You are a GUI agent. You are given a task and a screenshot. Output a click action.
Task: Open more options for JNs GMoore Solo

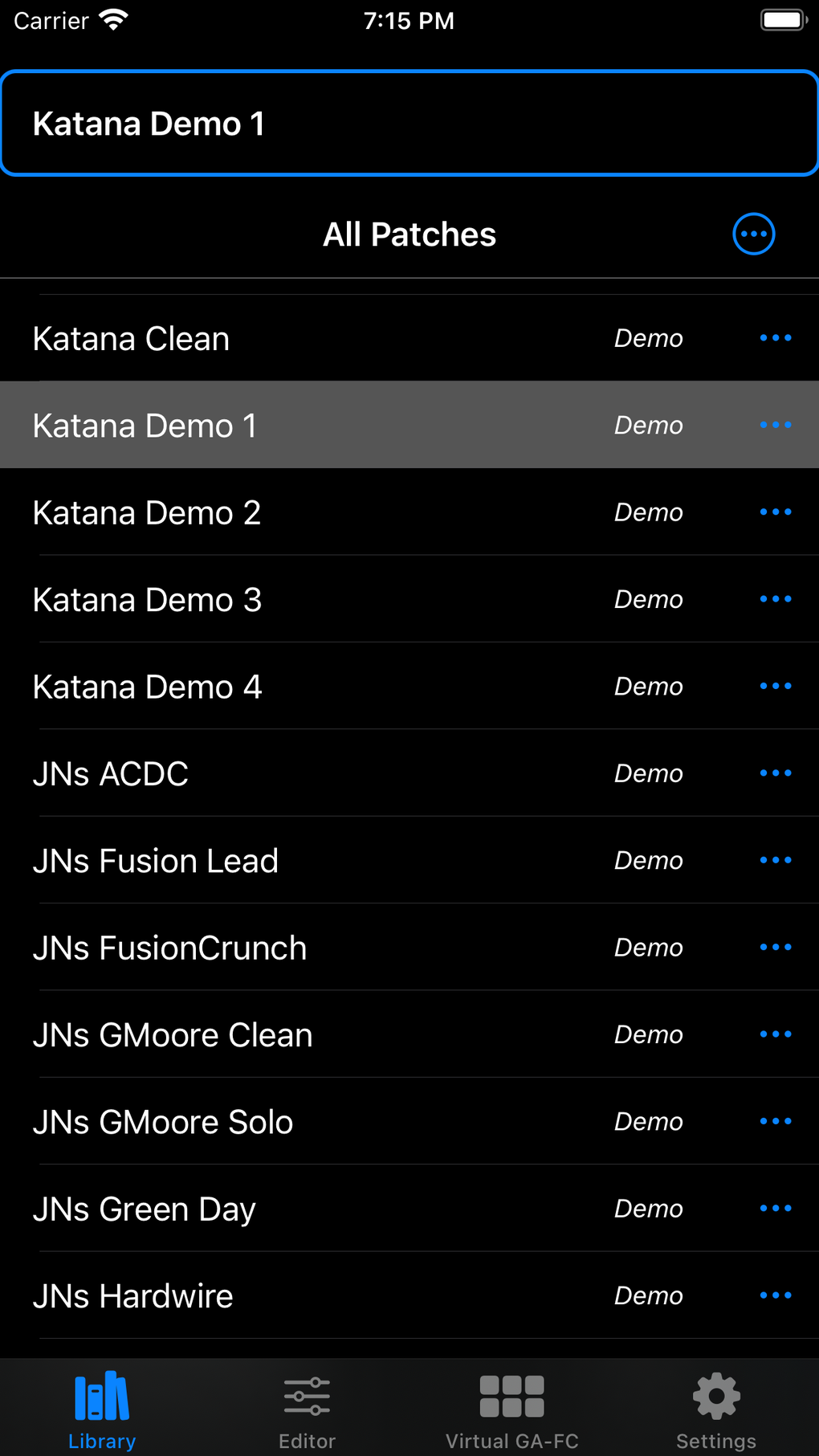(x=776, y=1121)
